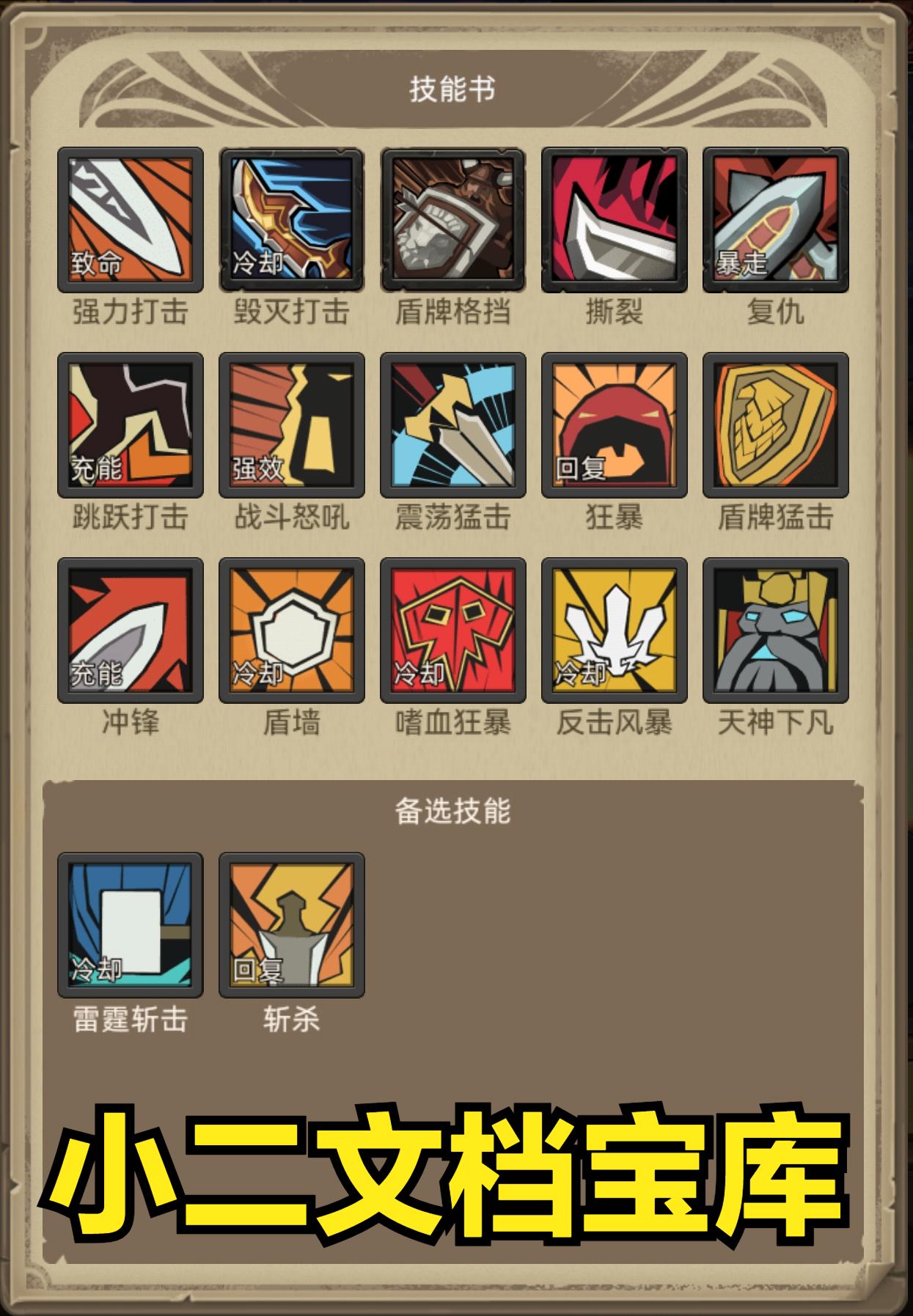Select the 天神下凡 skill icon

[x=776, y=631]
